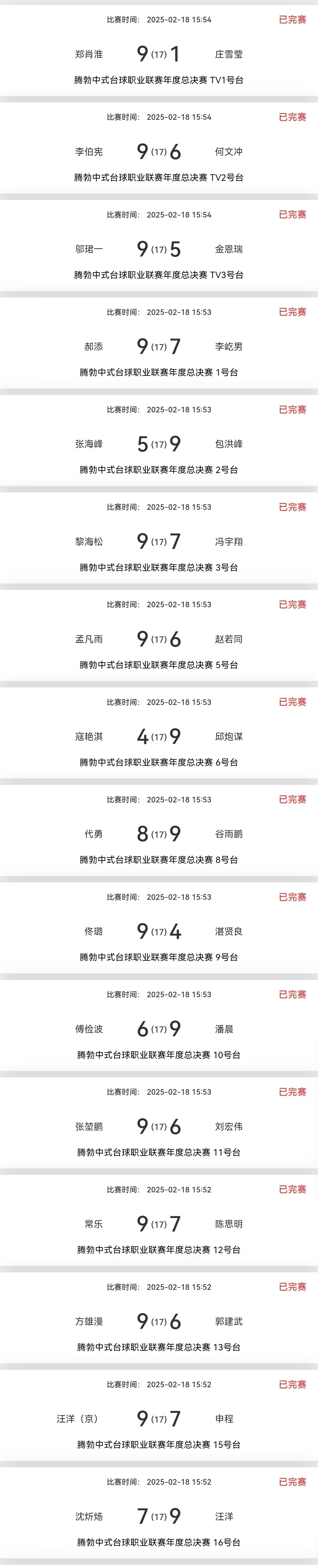View the 沈炘炀 vs 汪洋 match on 16号台

(158, 1516)
